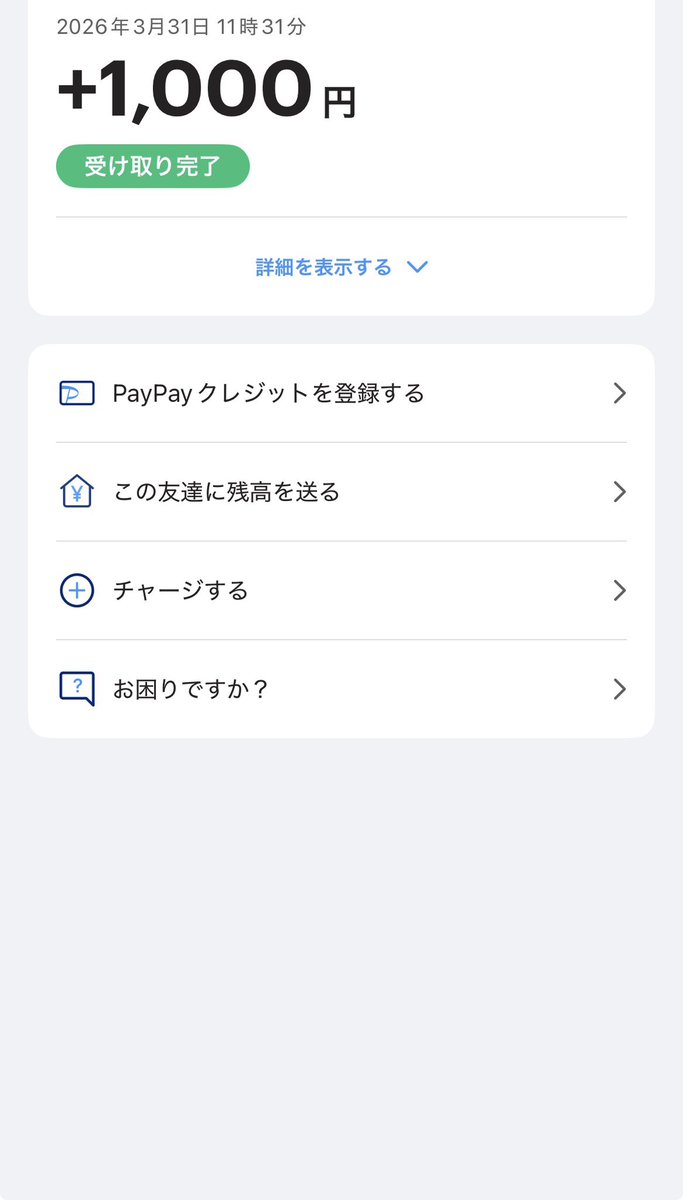The height and width of the screenshot is (1200, 683).
Task: Open the お困りですか？ help row
Action: (x=341, y=689)
